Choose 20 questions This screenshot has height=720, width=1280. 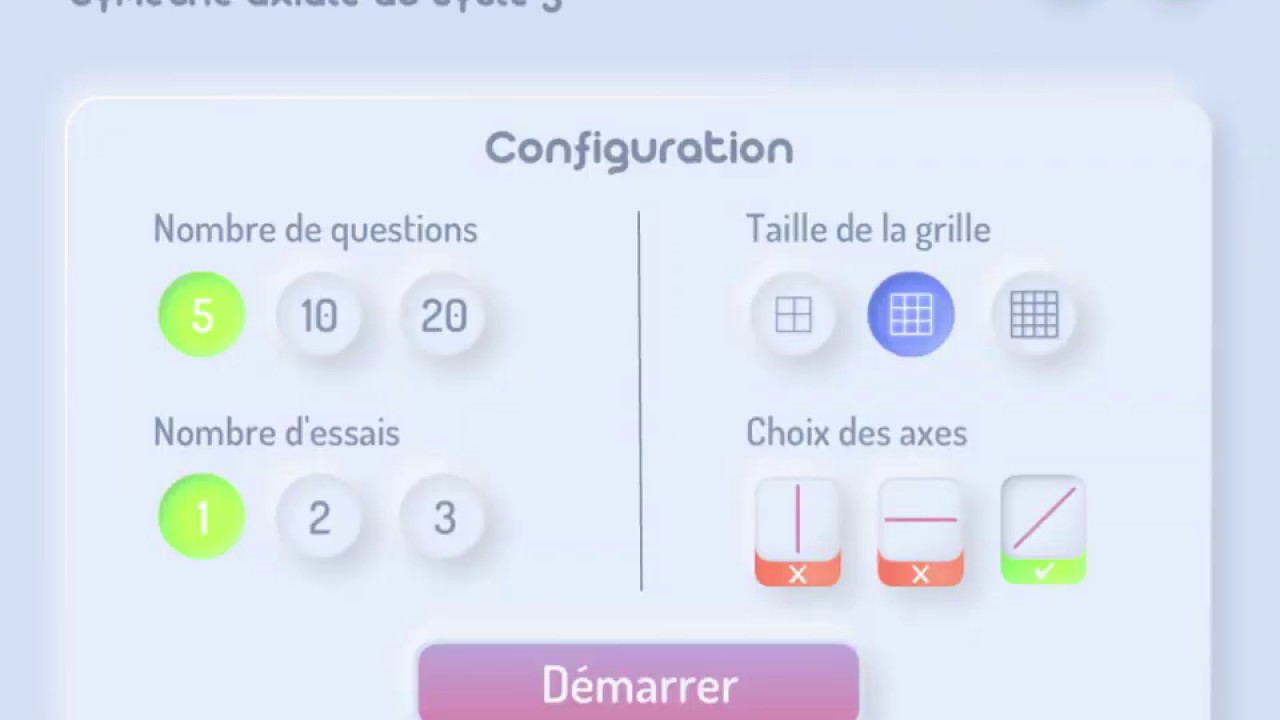tap(443, 316)
